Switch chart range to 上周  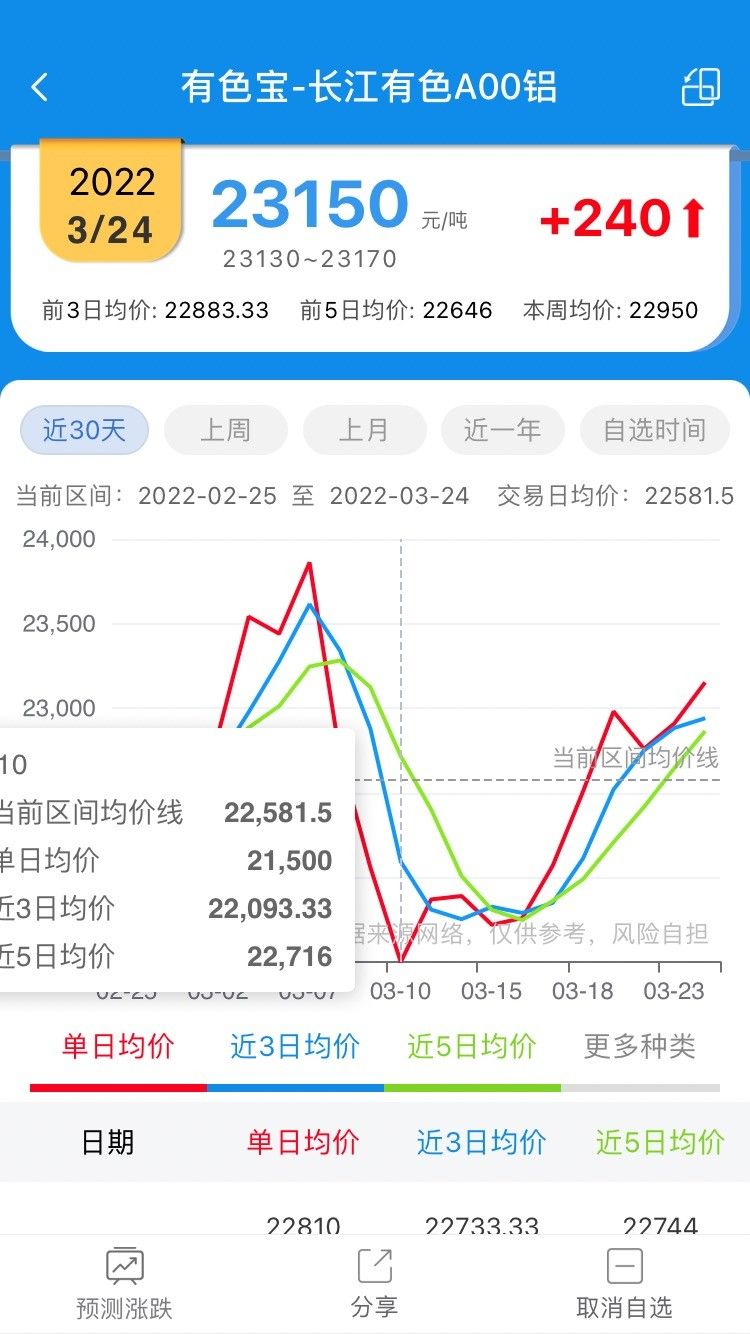click(x=225, y=430)
